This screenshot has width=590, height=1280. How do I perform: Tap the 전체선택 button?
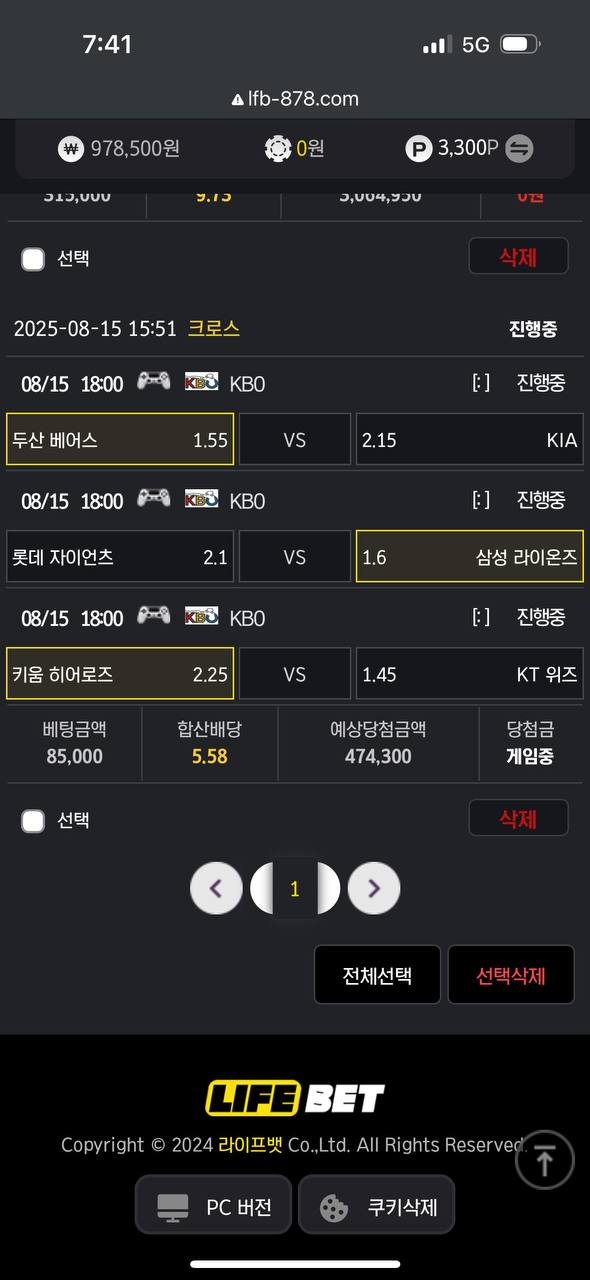pos(377,975)
